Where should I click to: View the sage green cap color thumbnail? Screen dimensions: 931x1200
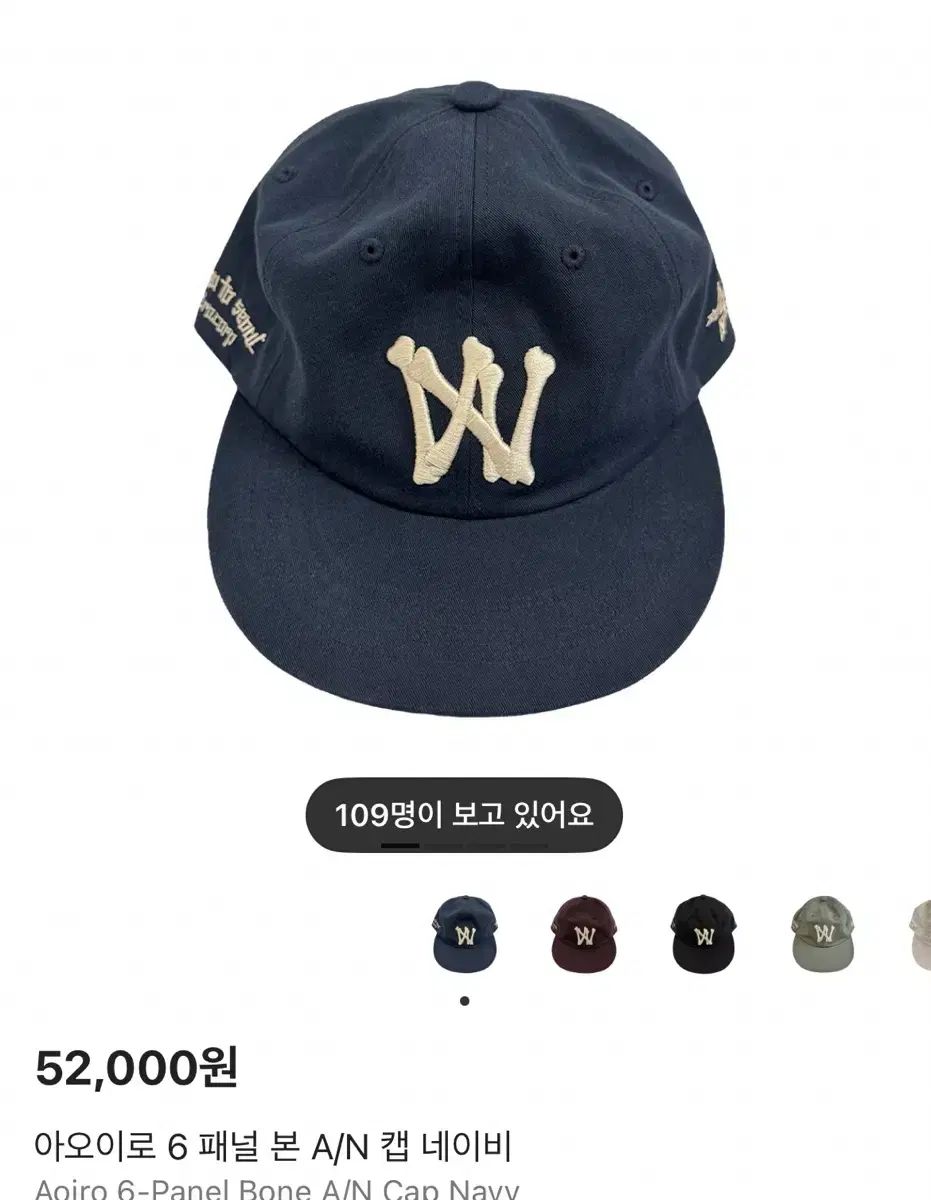(x=823, y=933)
